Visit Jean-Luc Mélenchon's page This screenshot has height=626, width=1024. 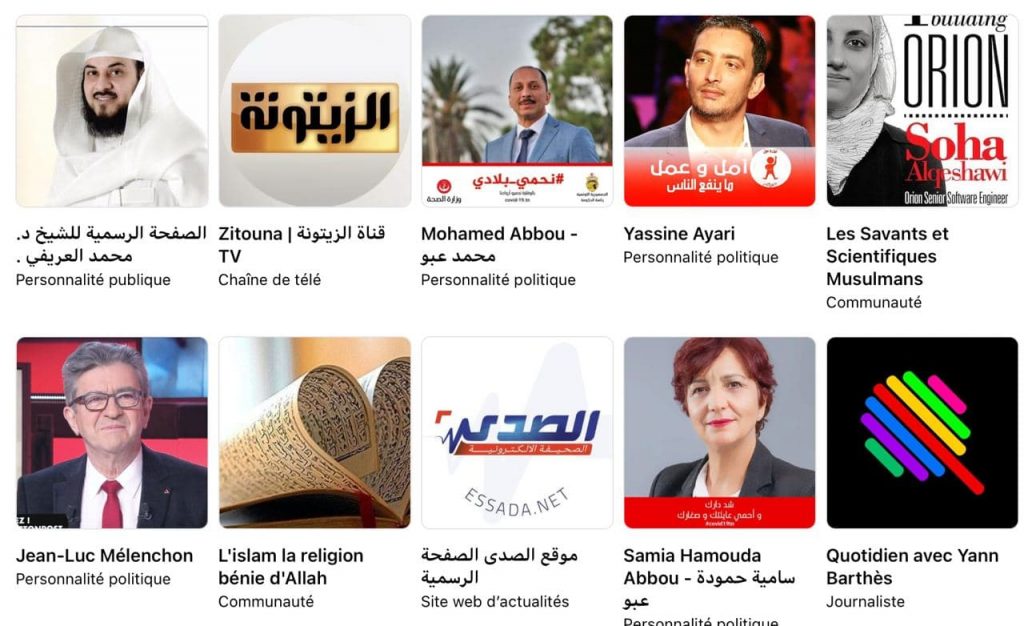point(112,433)
